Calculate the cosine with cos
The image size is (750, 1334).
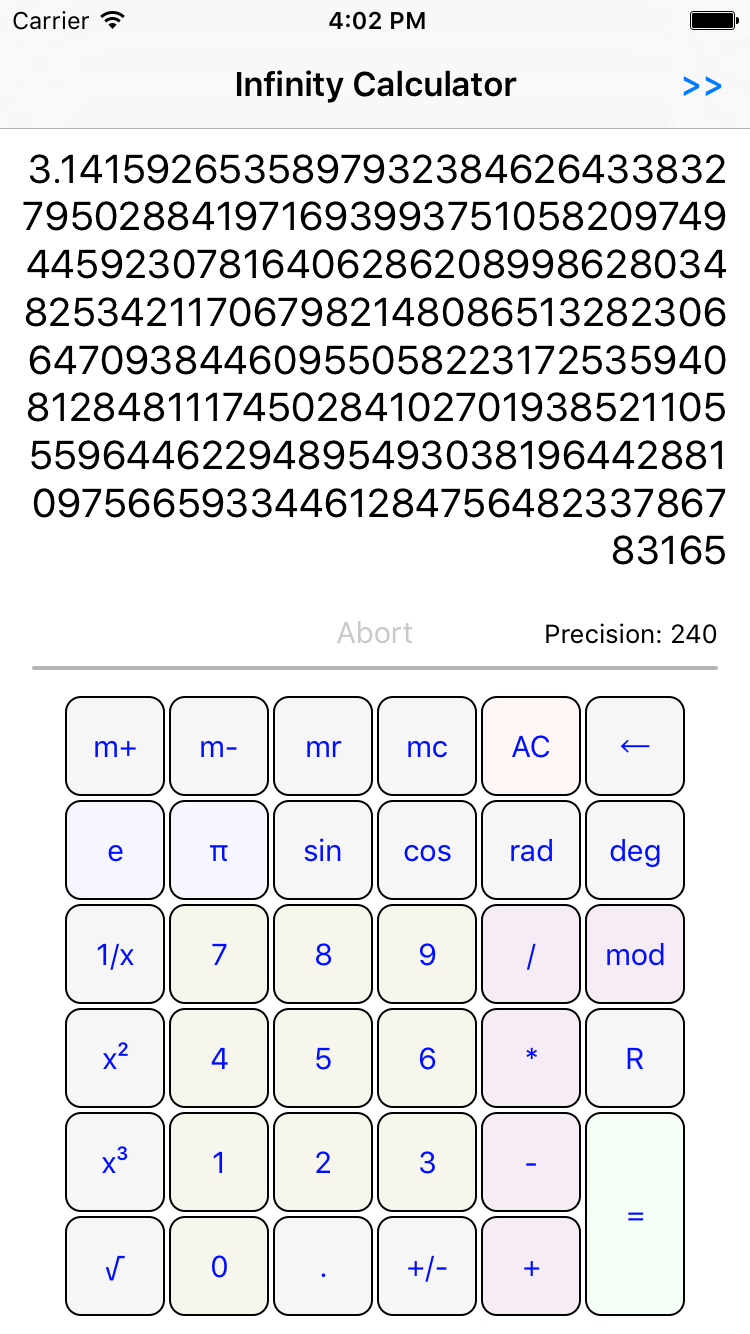coord(427,851)
